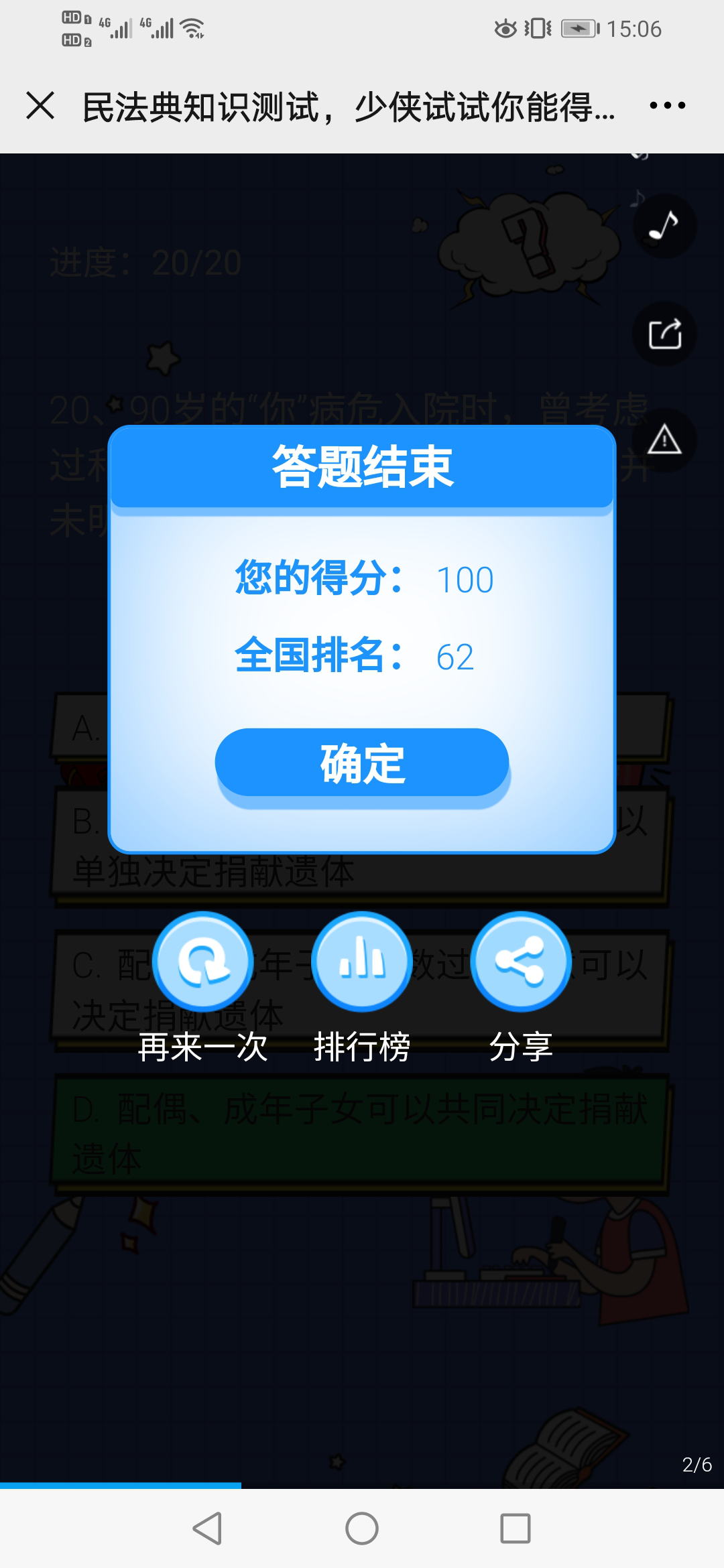724x1568 pixels.
Task: Open the 排行榜 leaderboard
Action: point(362,962)
